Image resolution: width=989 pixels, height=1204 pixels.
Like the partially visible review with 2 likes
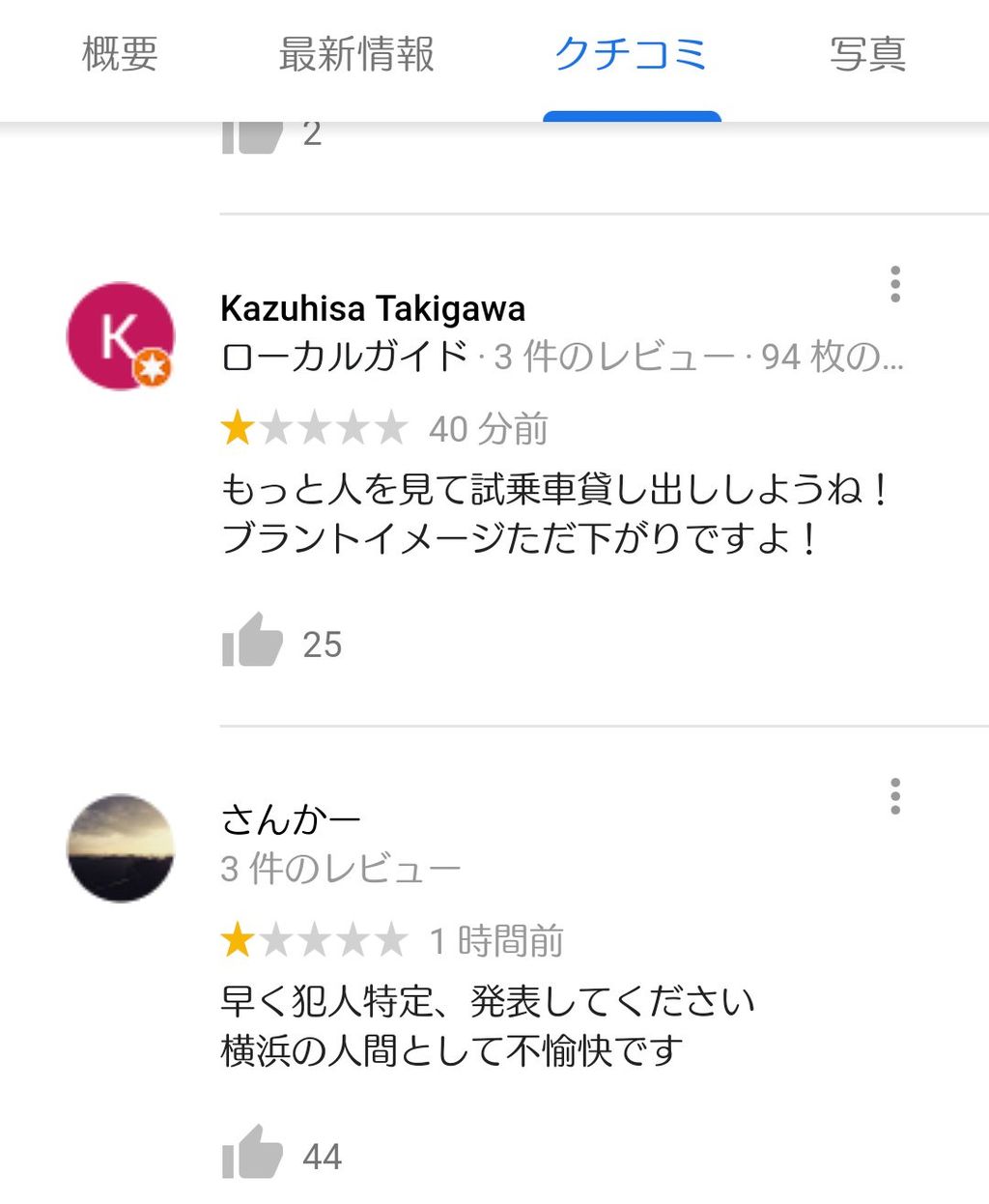252,137
